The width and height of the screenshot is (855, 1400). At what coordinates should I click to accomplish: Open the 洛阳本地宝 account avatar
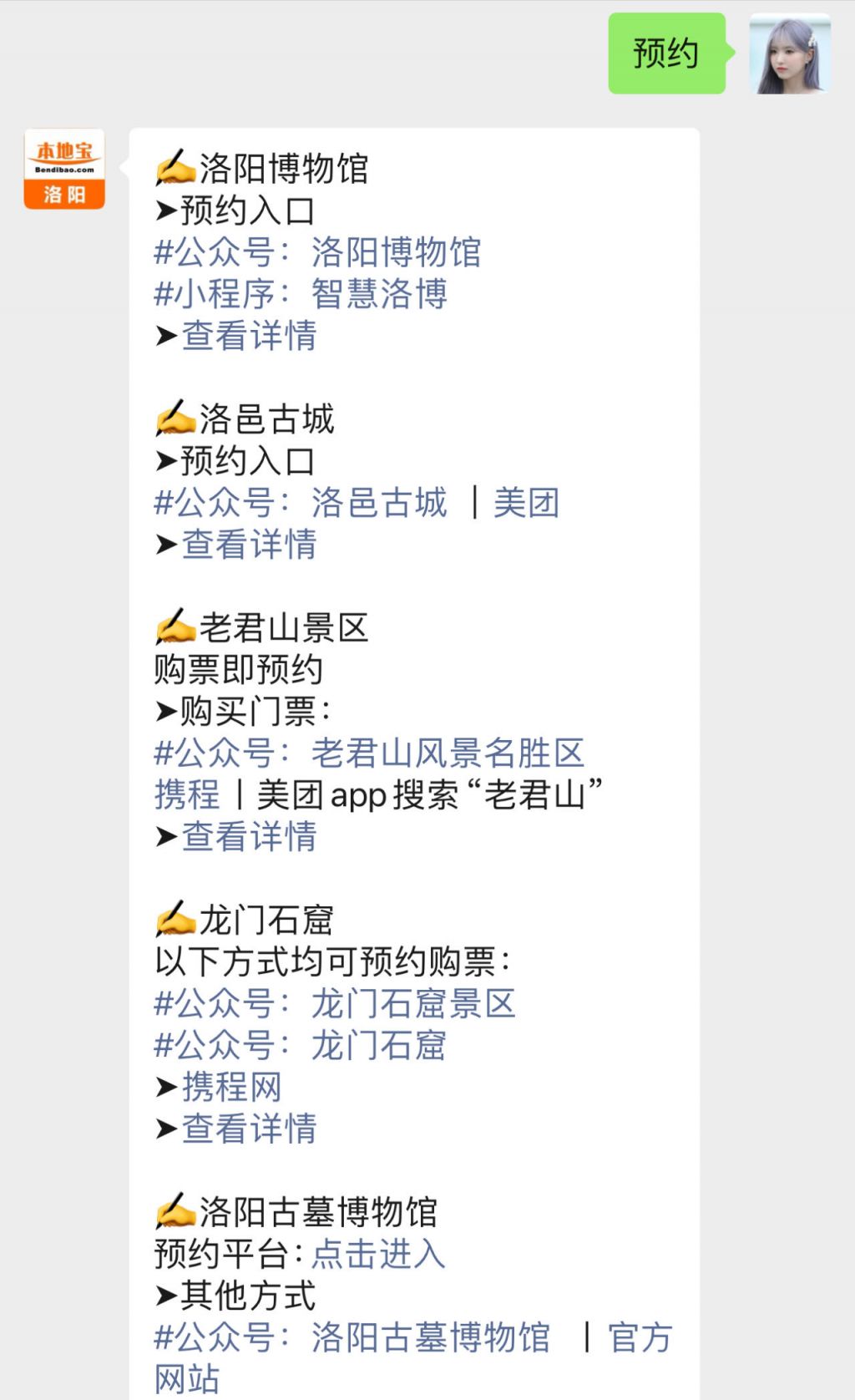point(64,169)
